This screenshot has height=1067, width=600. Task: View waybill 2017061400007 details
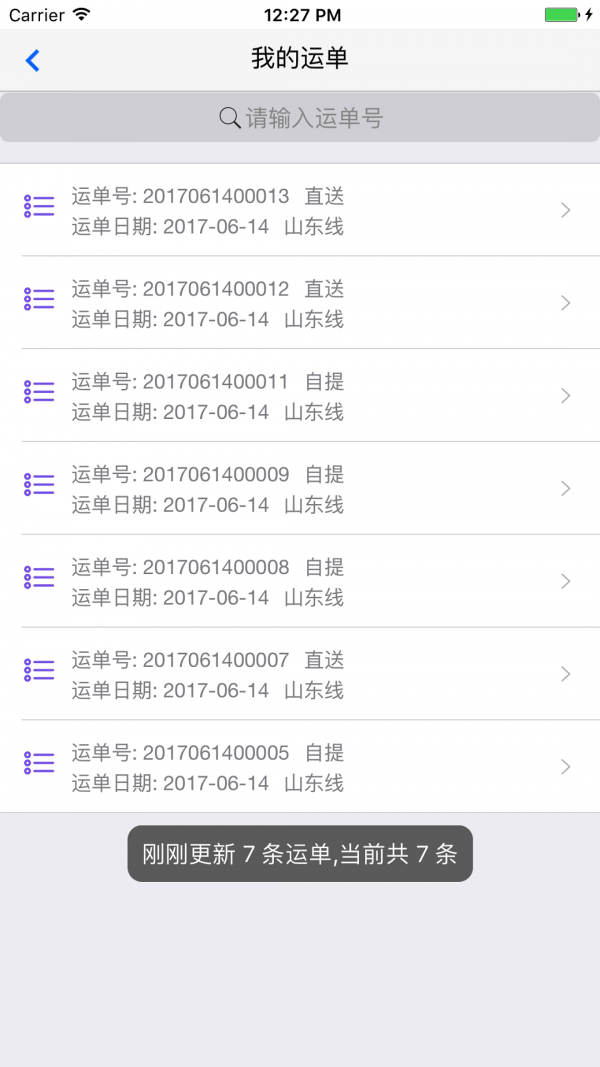point(300,674)
